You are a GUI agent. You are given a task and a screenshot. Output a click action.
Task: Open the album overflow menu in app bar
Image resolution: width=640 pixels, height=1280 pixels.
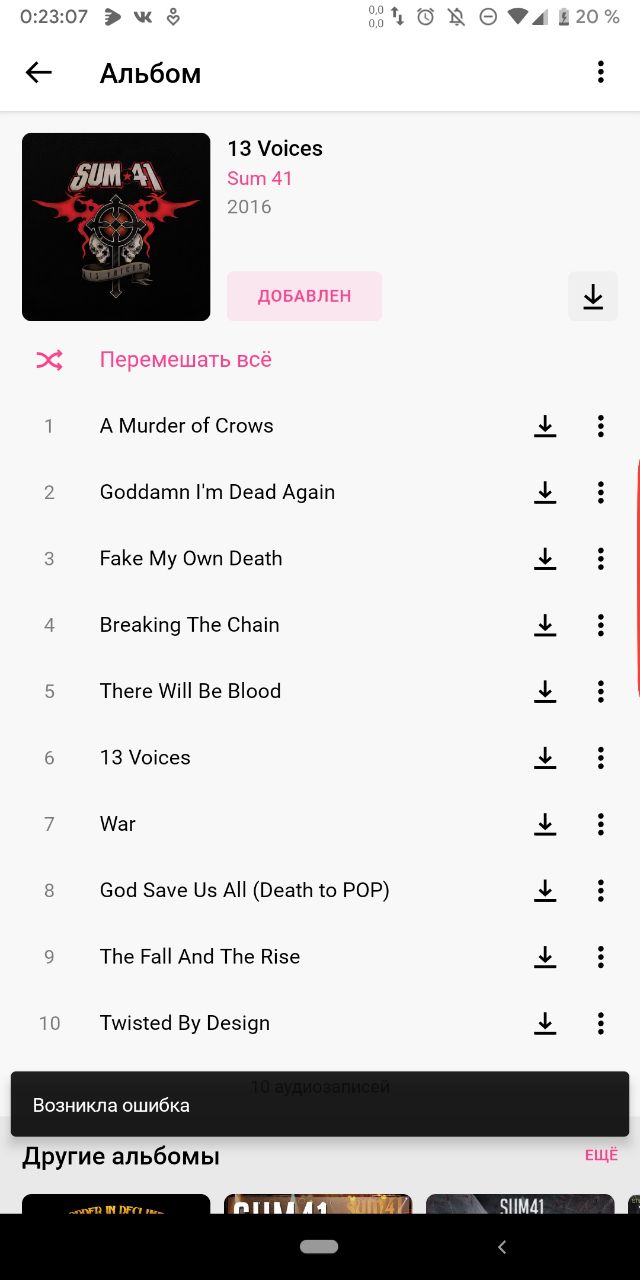(600, 72)
